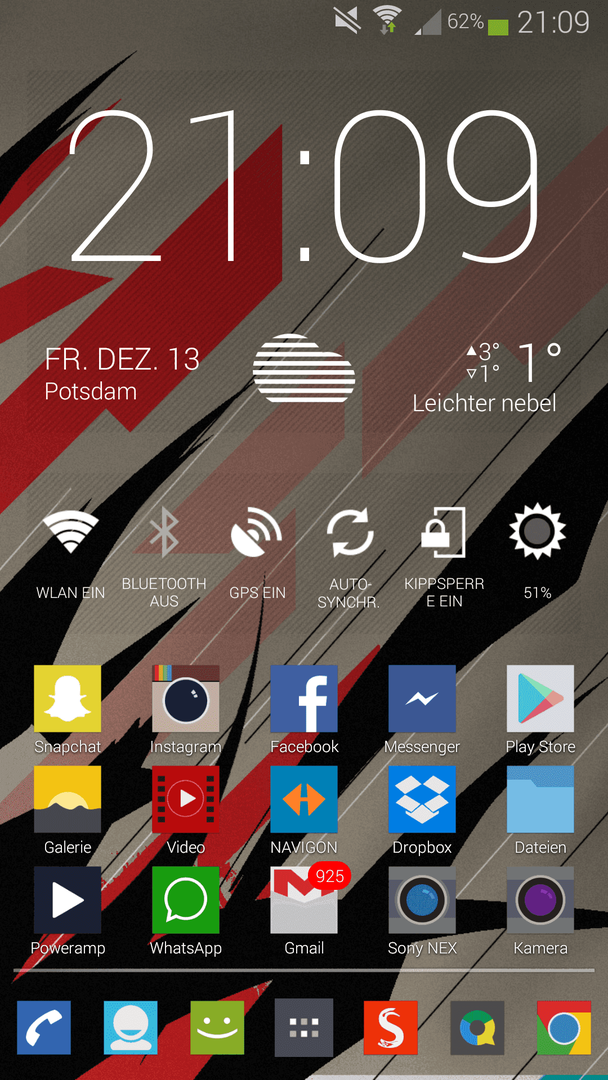
Task: Start Poweramp music player
Action: click(68, 900)
